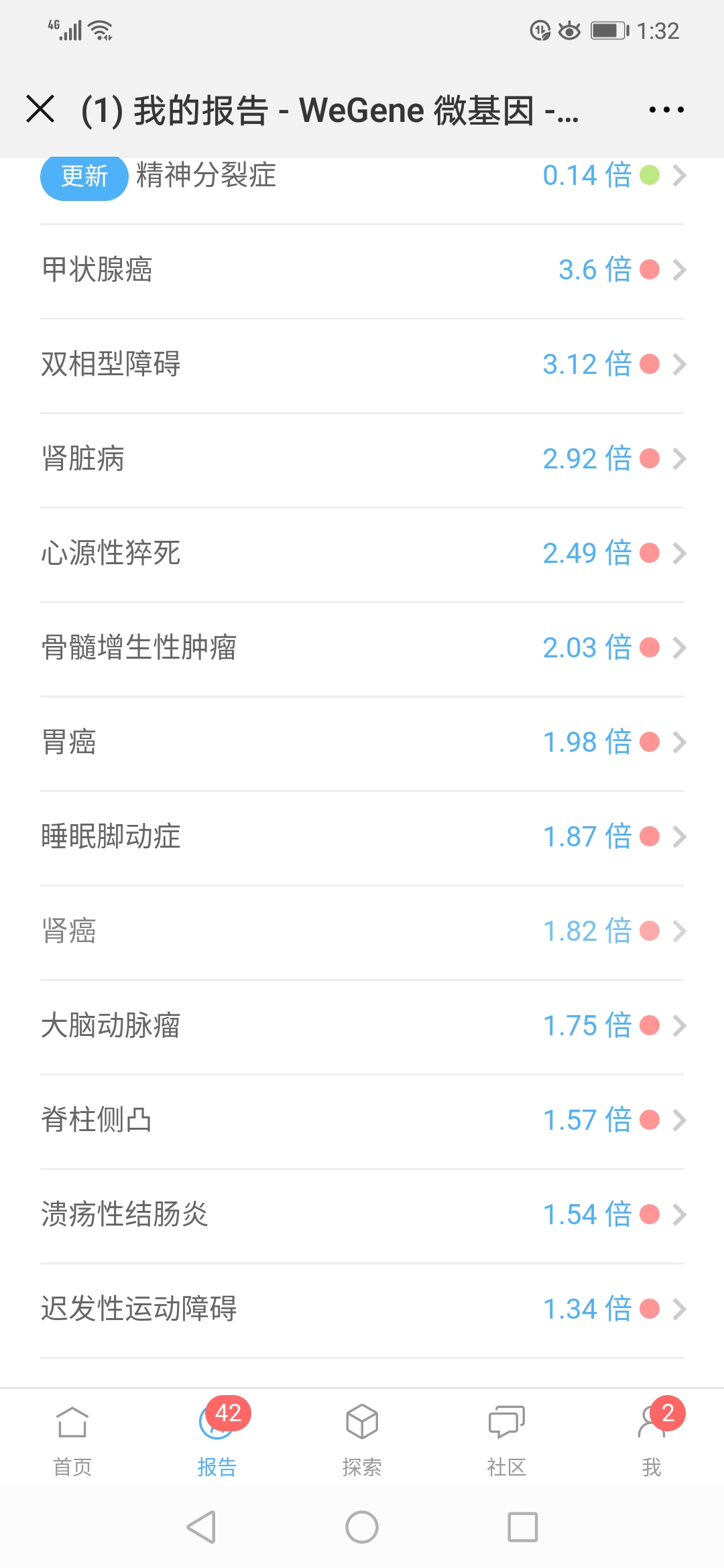The width and height of the screenshot is (724, 1568).
Task: Open the three-dot overflow menu
Action: click(666, 109)
